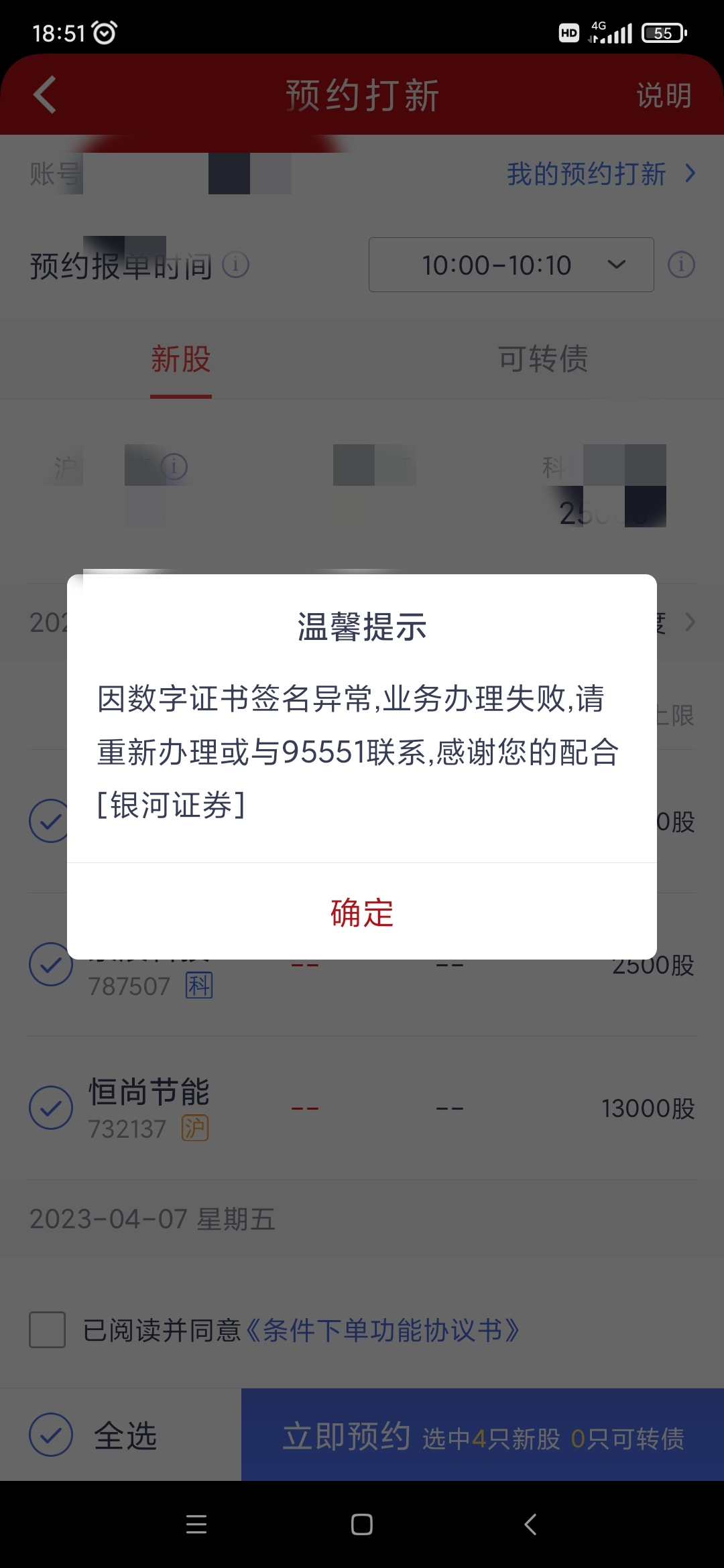Screen dimensions: 724x1568
Task: Switch to the 可转债 tab
Action: (x=543, y=359)
